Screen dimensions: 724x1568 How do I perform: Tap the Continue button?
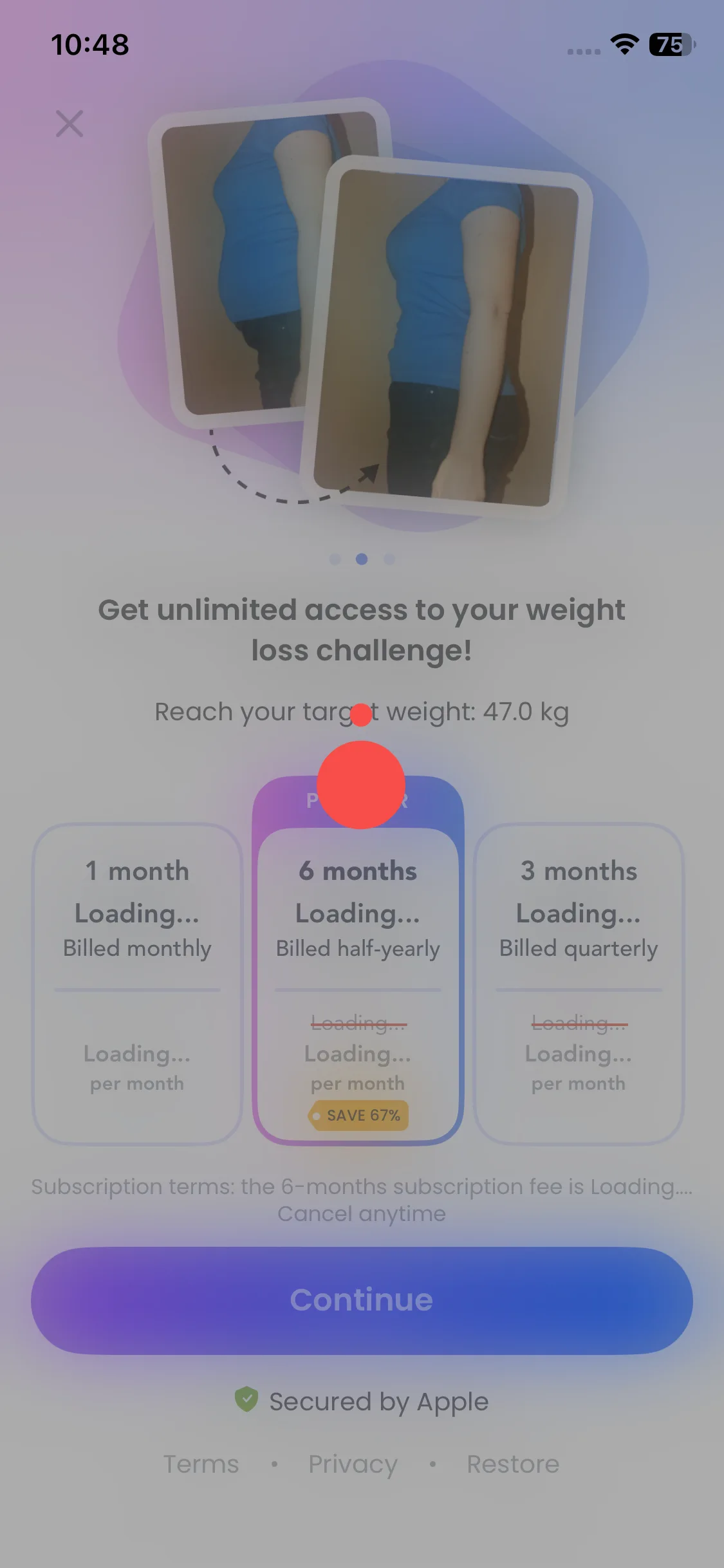click(362, 1300)
